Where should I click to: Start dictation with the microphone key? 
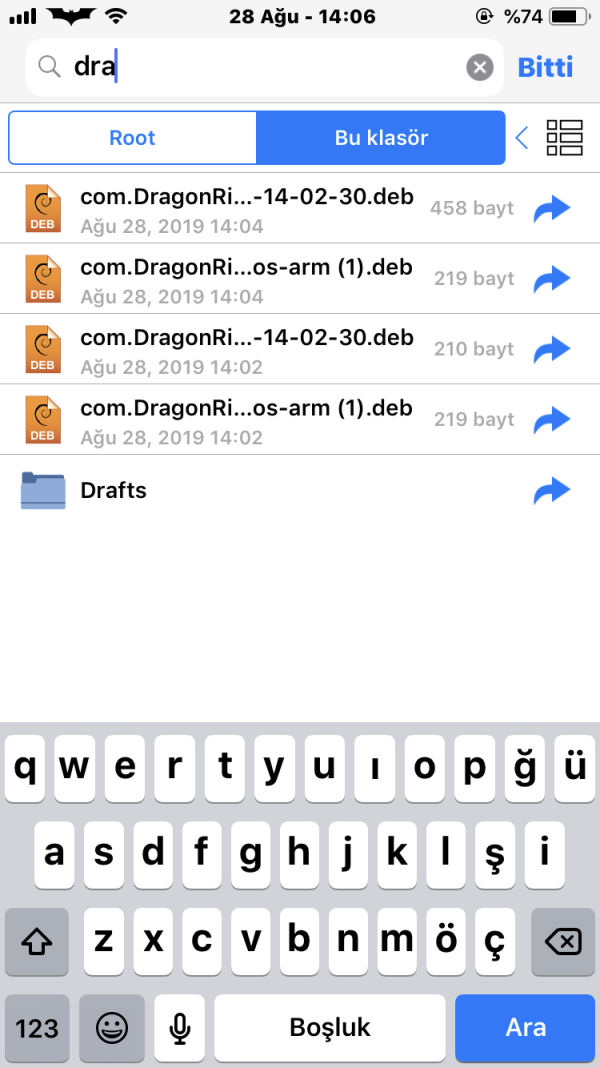[180, 1027]
